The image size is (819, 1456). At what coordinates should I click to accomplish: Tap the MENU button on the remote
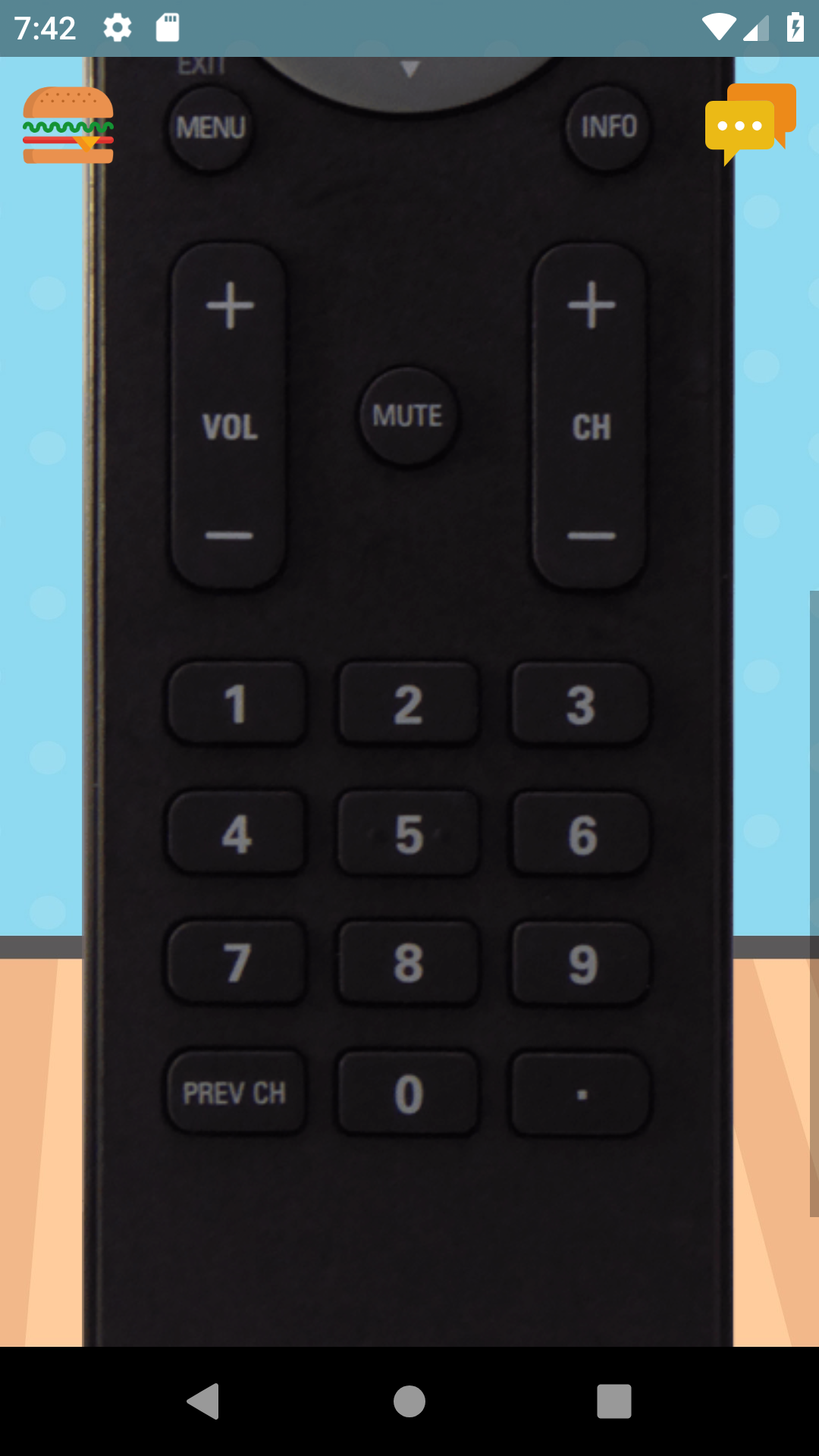211,127
